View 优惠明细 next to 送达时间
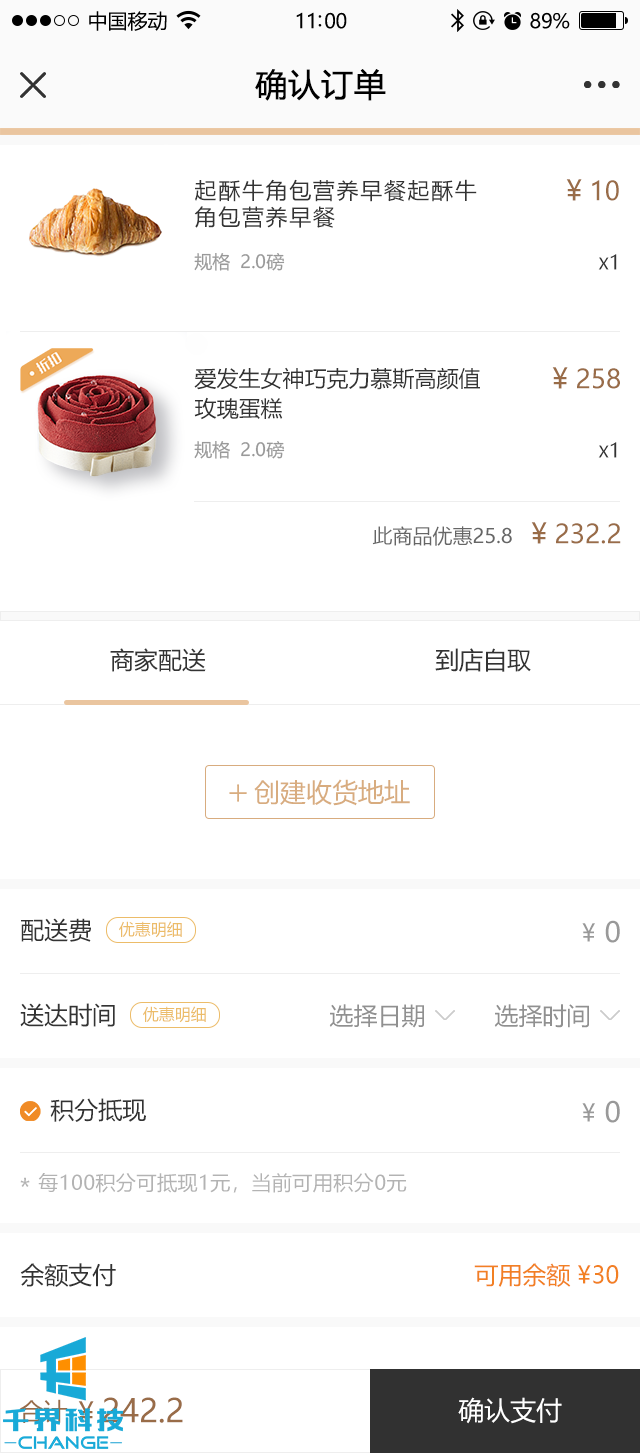 [175, 1015]
